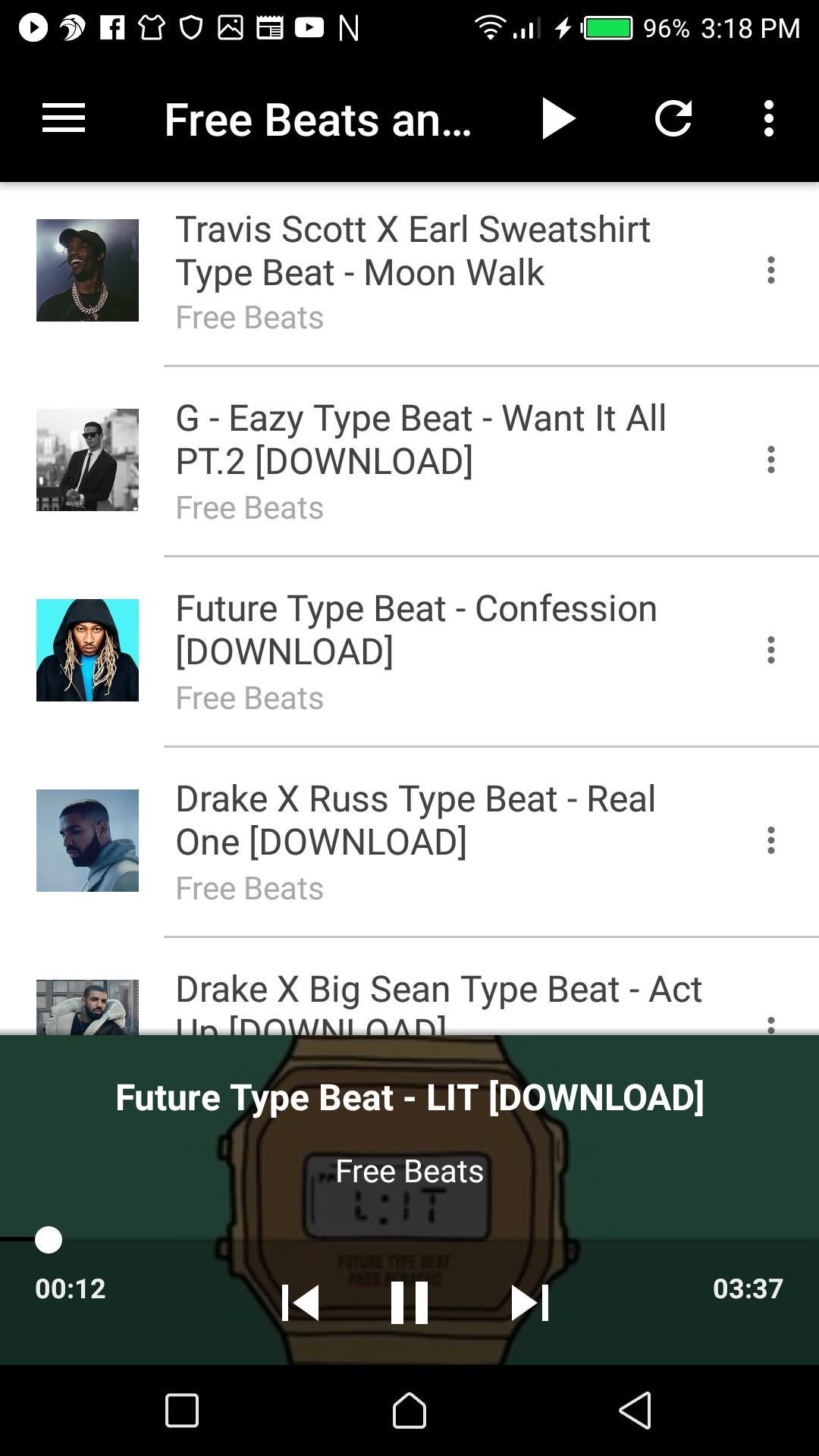Pause the currently playing LIT beat
The height and width of the screenshot is (1456, 819).
point(409,1303)
